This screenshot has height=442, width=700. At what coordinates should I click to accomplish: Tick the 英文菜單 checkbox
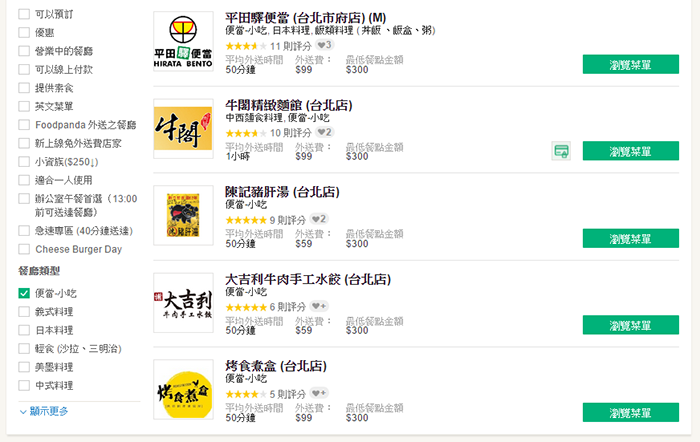pos(24,106)
